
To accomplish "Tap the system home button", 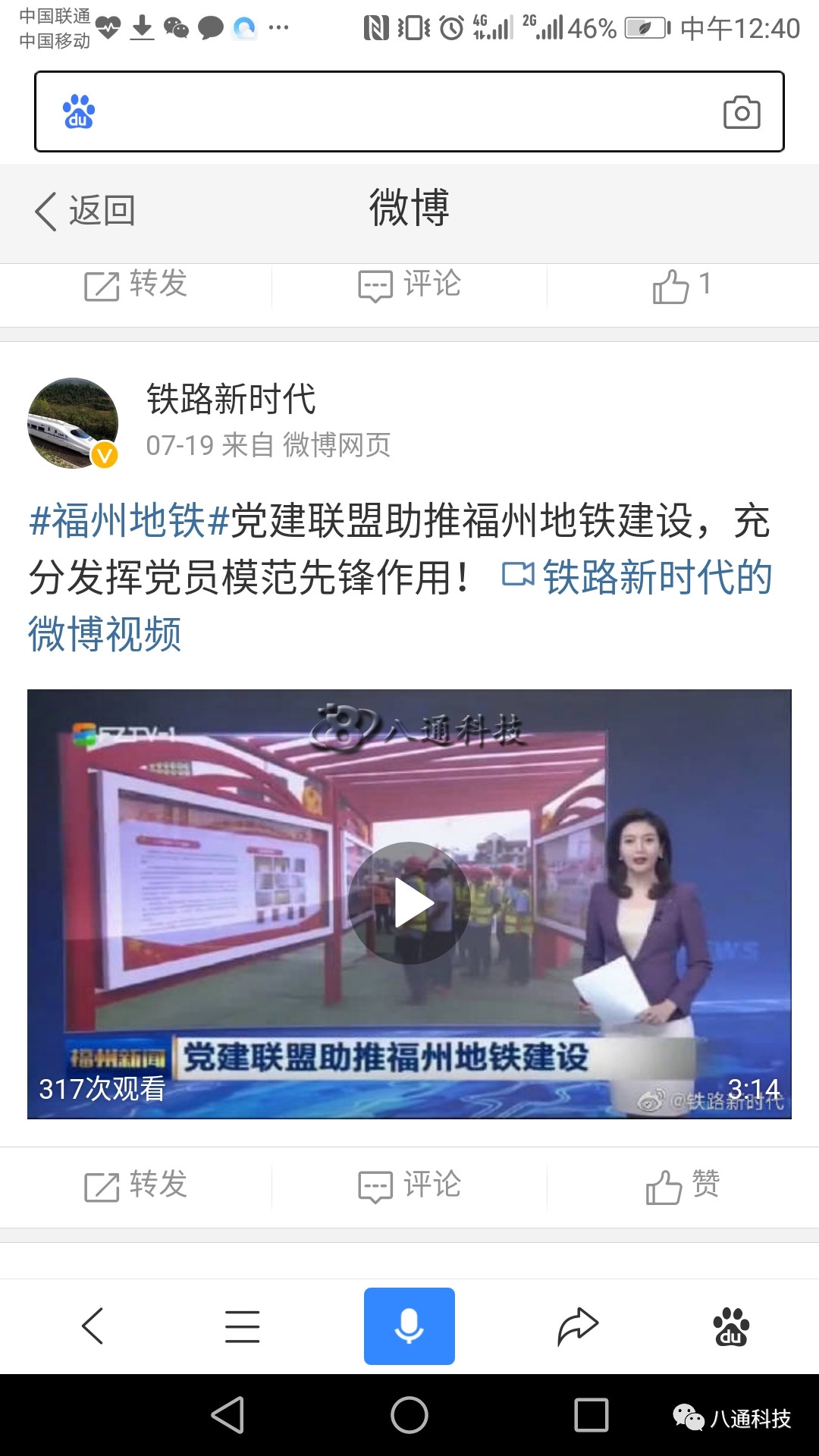I will pos(409,1415).
